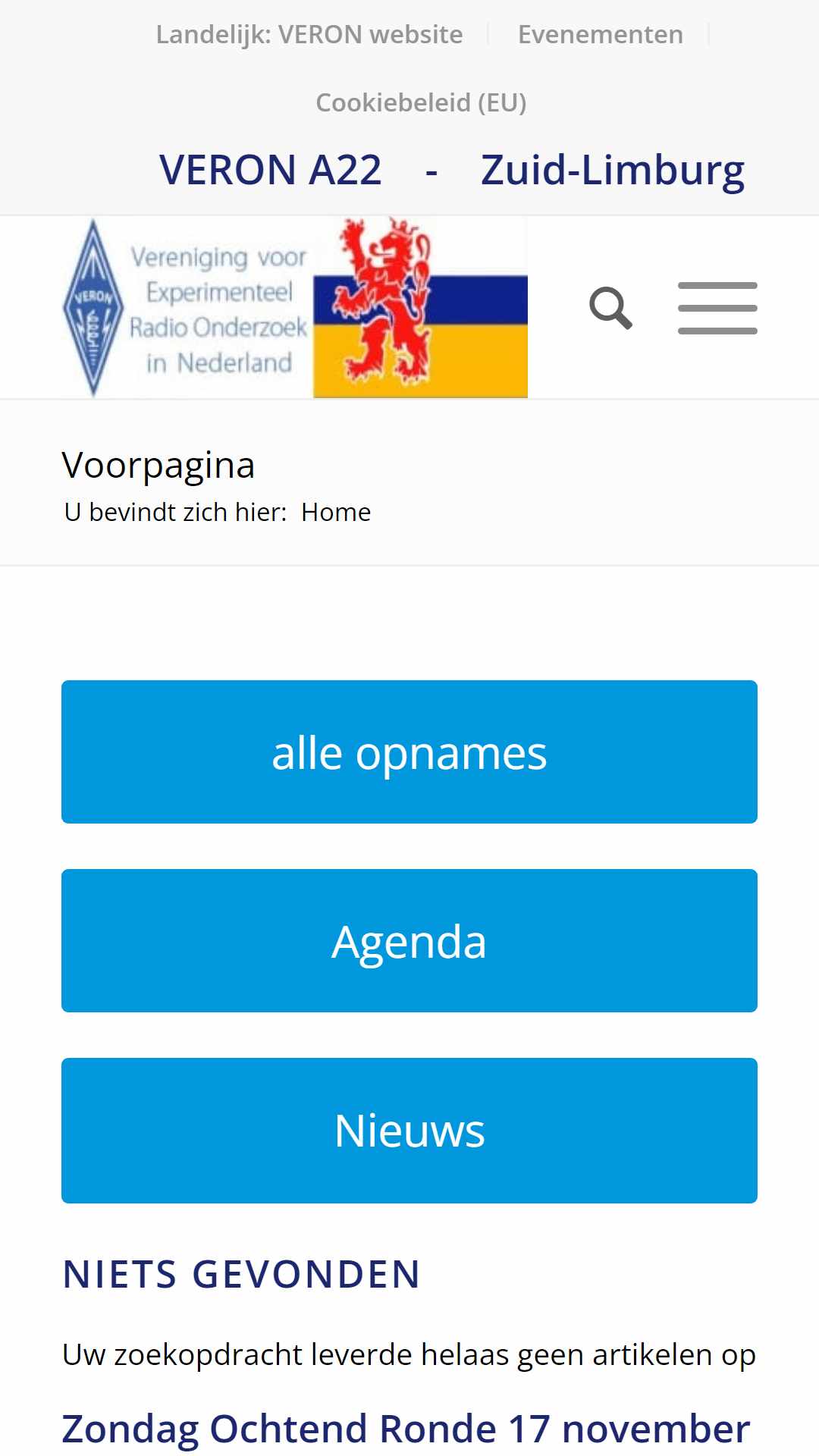The width and height of the screenshot is (819, 1456).
Task: Go to Evenementen
Action: pyautogui.click(x=601, y=35)
